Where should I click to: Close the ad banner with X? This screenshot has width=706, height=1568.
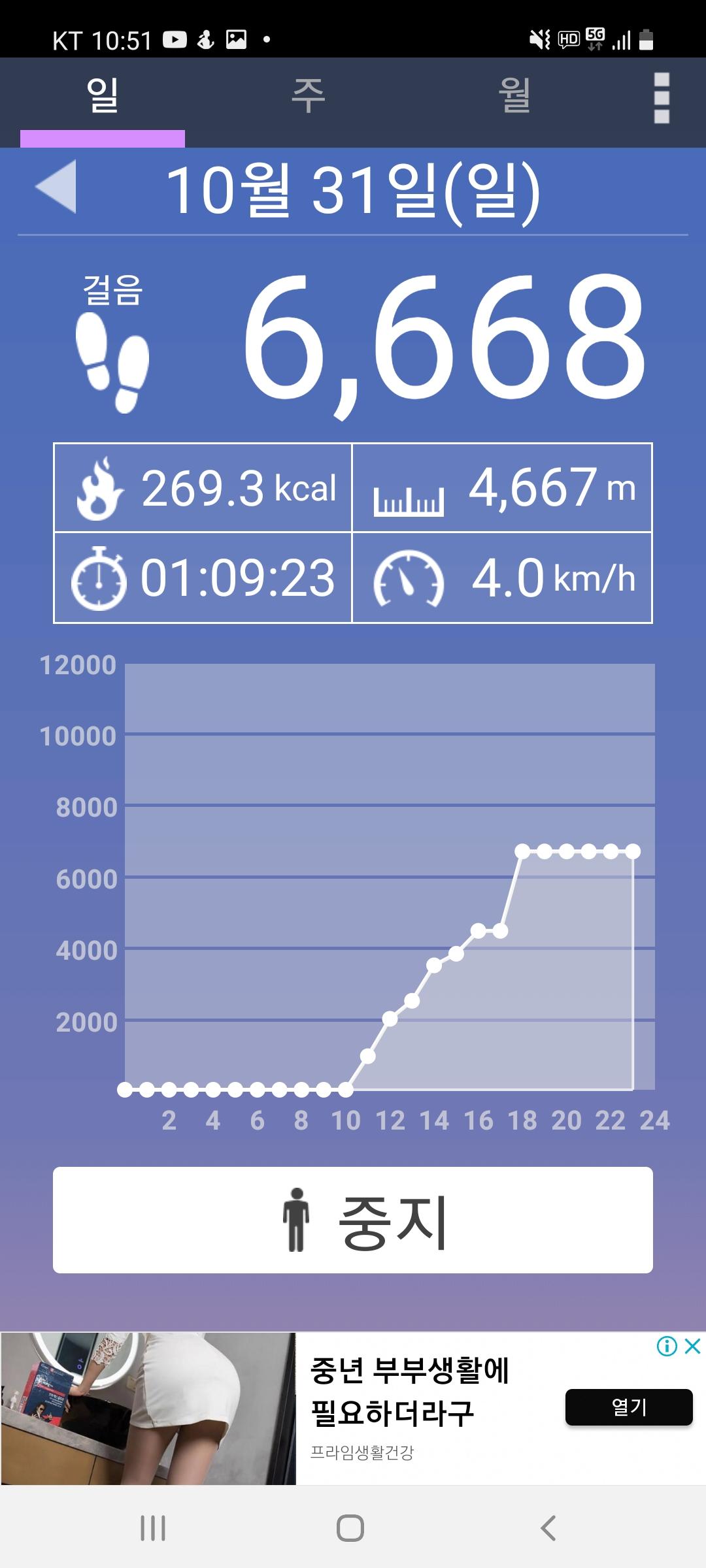[692, 1347]
